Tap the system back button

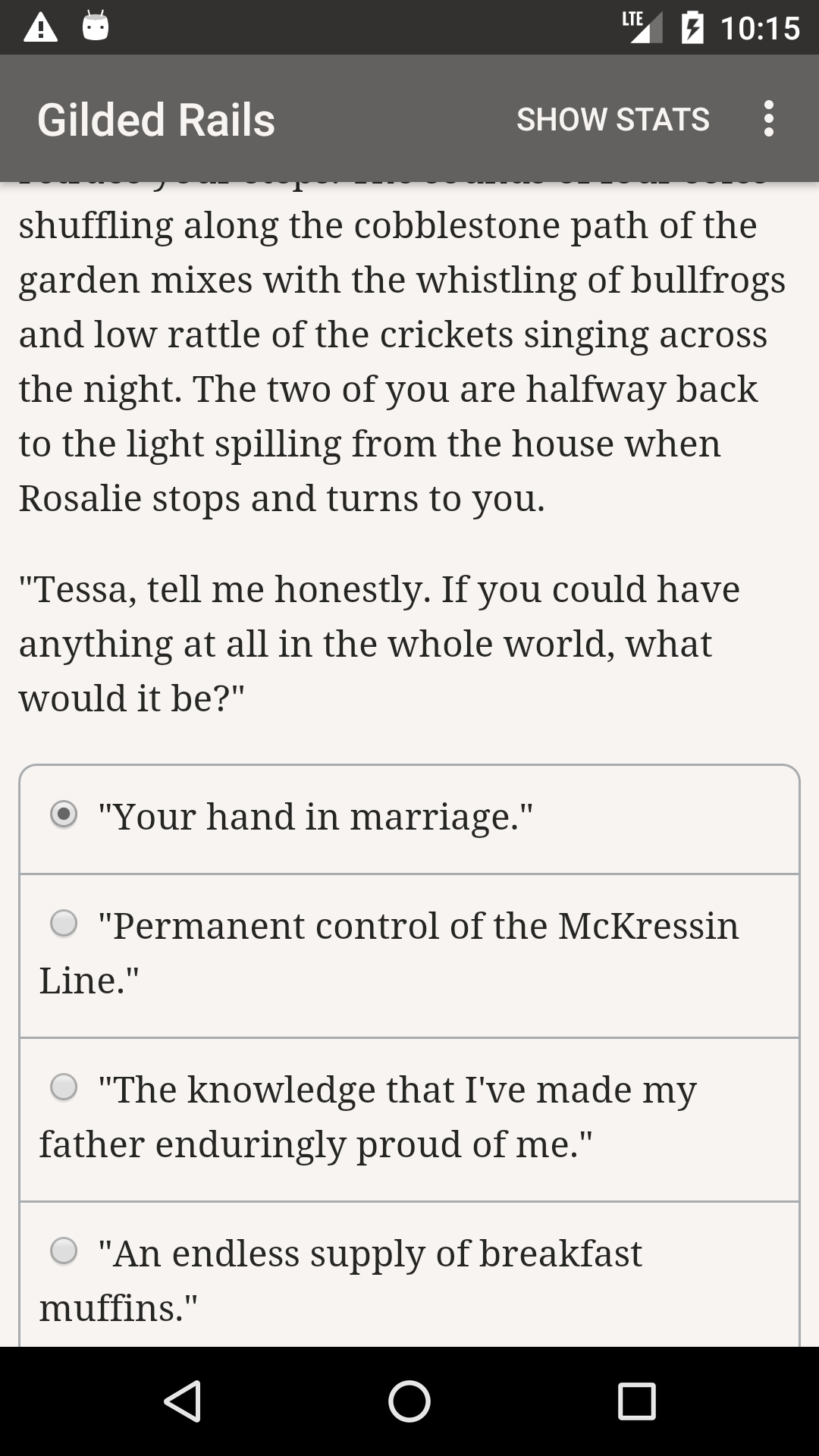(182, 1400)
